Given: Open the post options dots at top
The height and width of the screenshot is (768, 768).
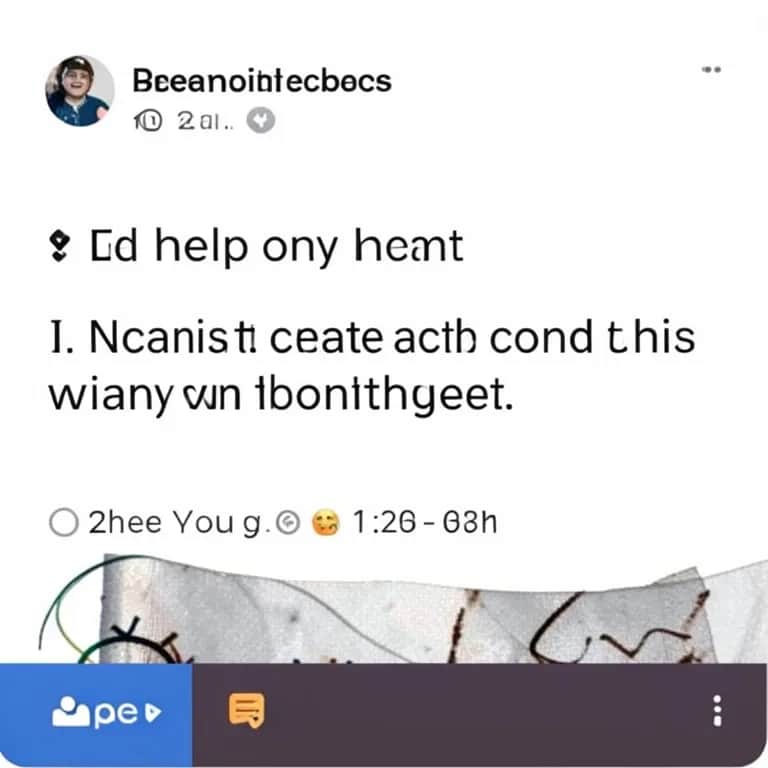Looking at the screenshot, I should [x=712, y=69].
